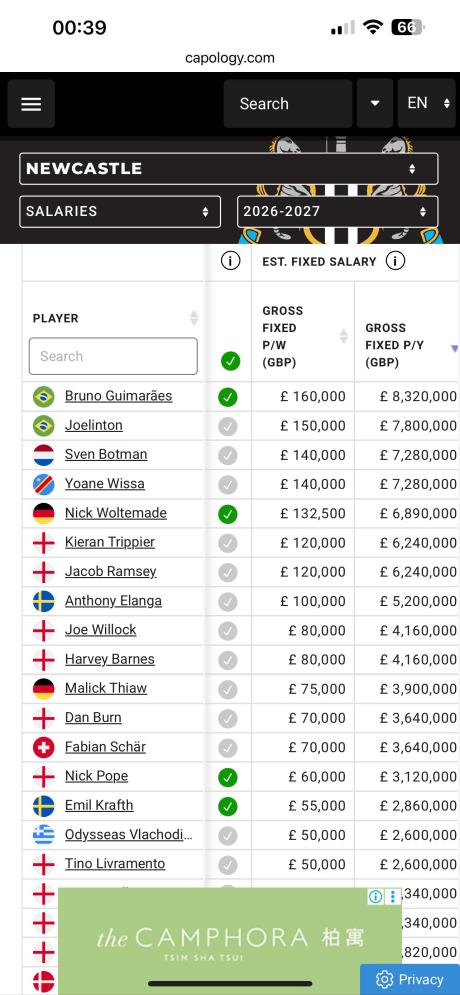Change the EN language selector
The height and width of the screenshot is (995, 460).
tap(426, 103)
